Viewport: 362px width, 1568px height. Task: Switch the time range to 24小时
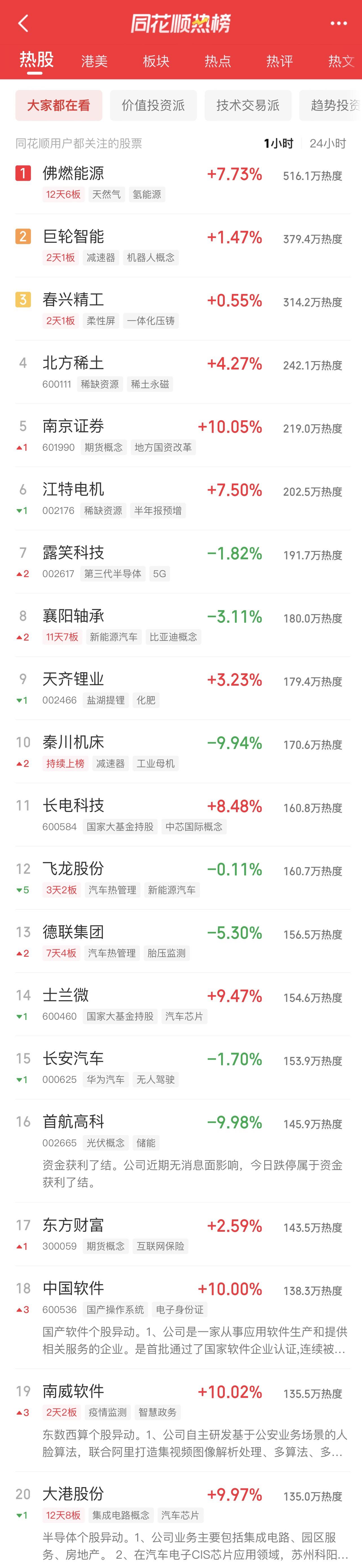(x=327, y=144)
